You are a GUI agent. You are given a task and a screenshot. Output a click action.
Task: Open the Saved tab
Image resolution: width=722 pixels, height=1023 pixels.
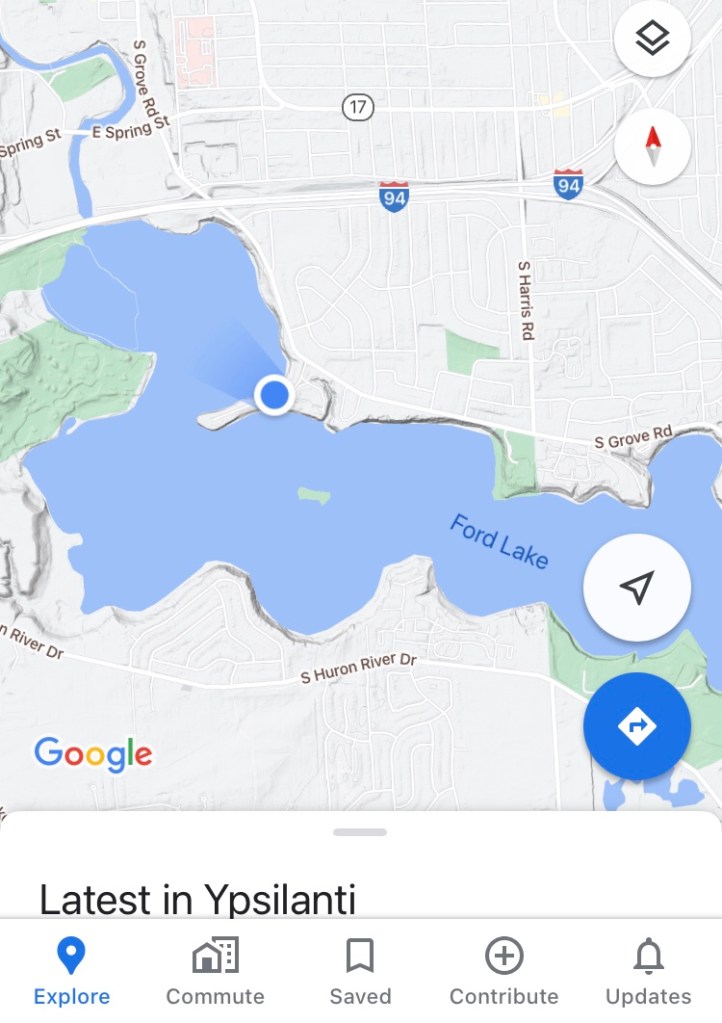click(360, 971)
